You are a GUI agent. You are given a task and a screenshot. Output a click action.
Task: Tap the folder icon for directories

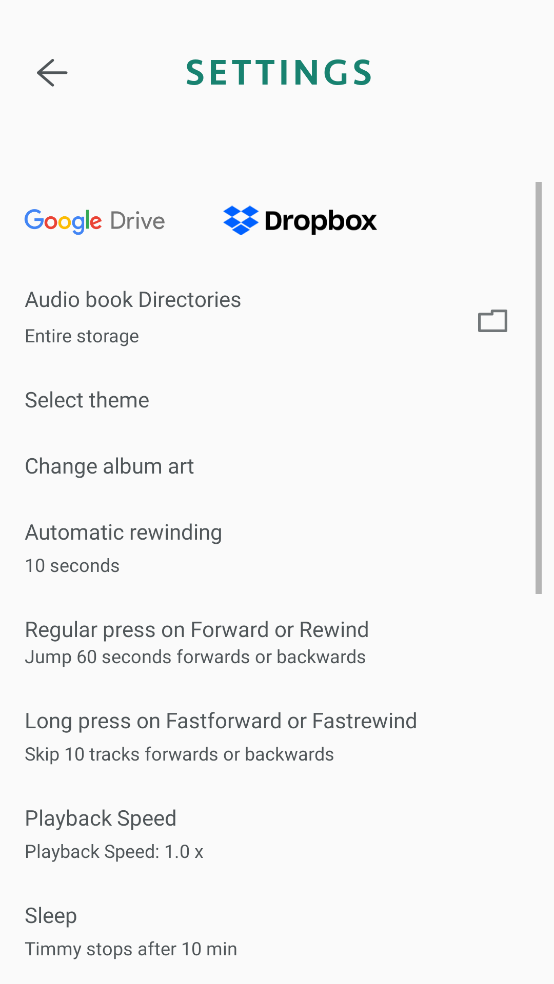tap(493, 321)
